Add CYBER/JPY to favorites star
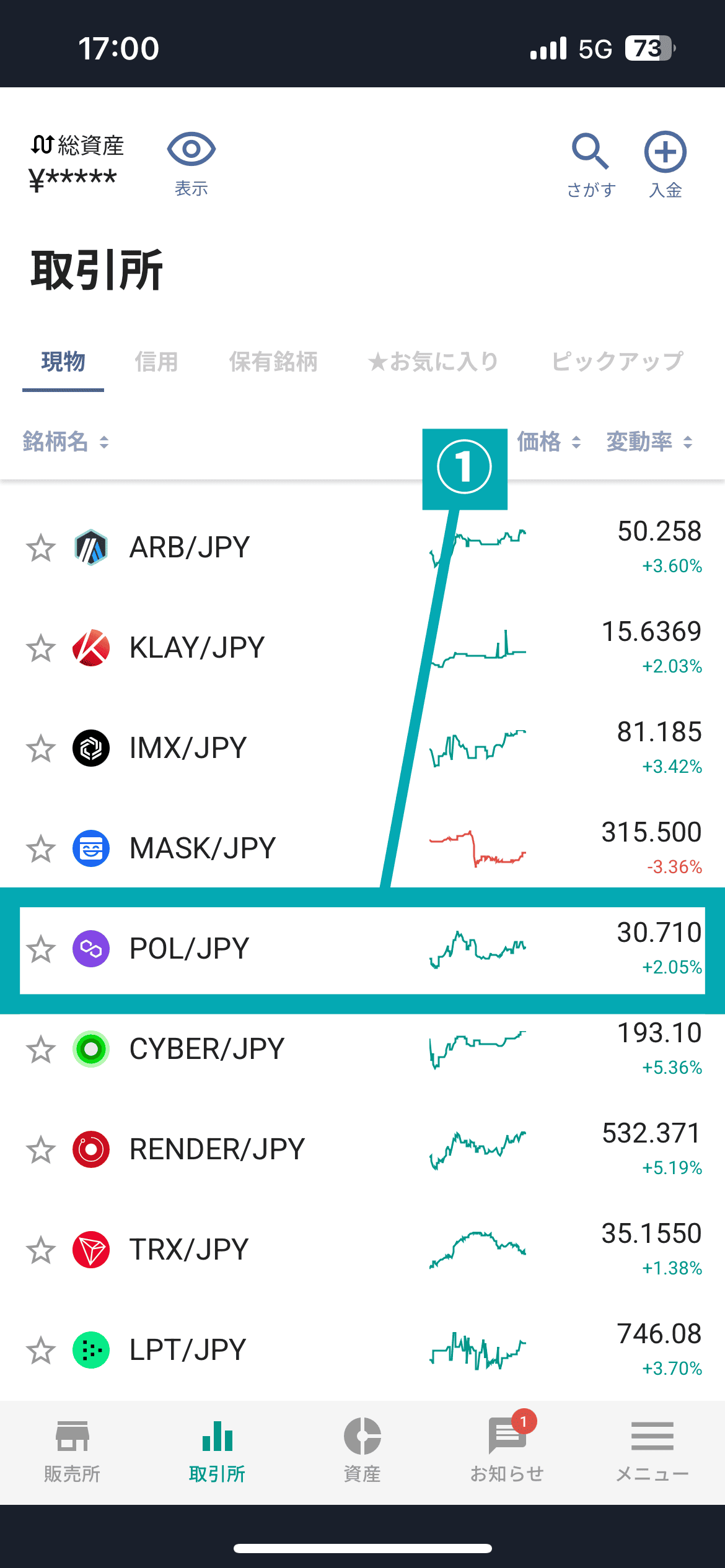Image resolution: width=725 pixels, height=1568 pixels. click(41, 1050)
